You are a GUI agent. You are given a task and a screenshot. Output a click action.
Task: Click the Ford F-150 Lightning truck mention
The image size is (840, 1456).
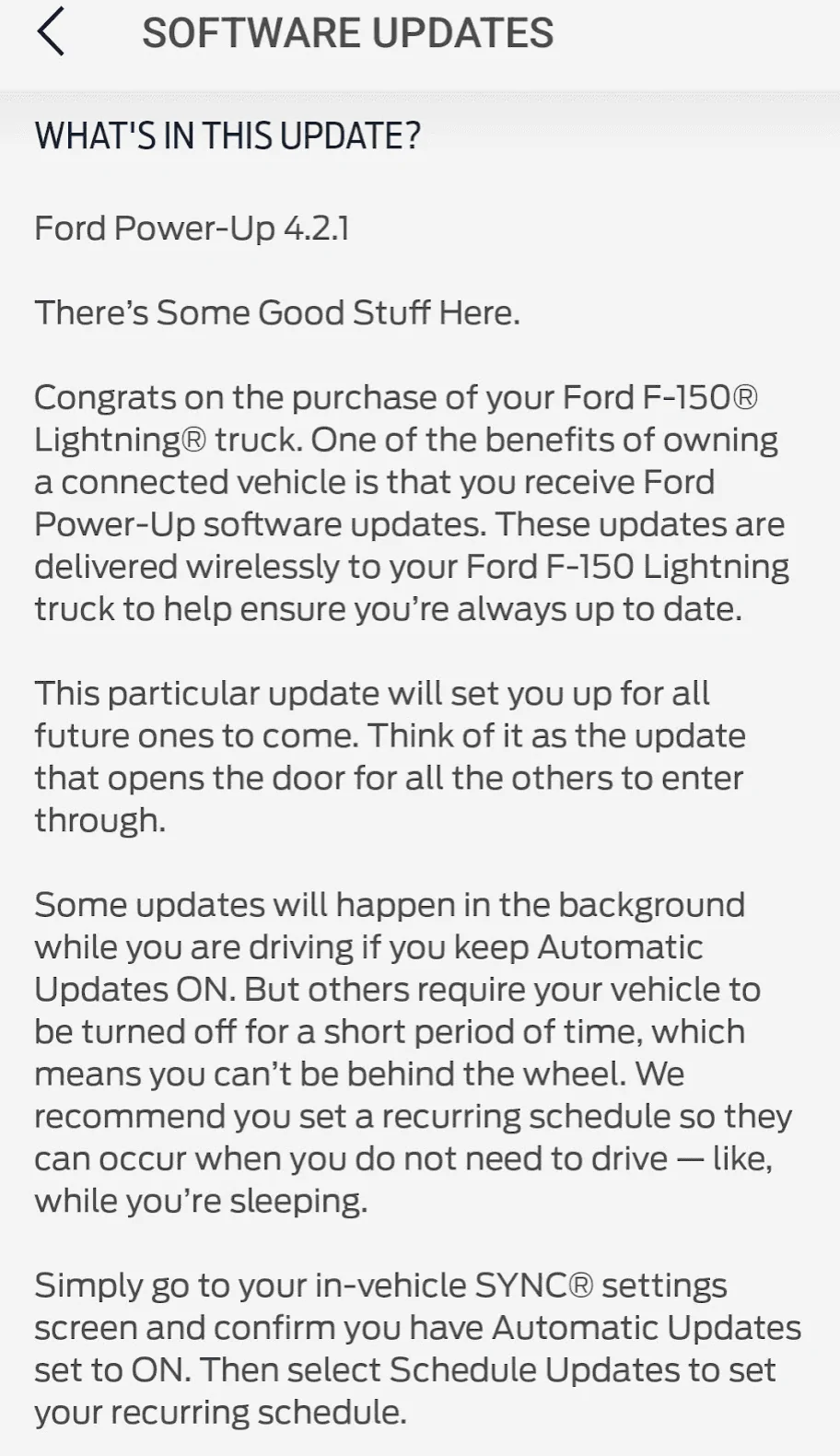(x=632, y=566)
